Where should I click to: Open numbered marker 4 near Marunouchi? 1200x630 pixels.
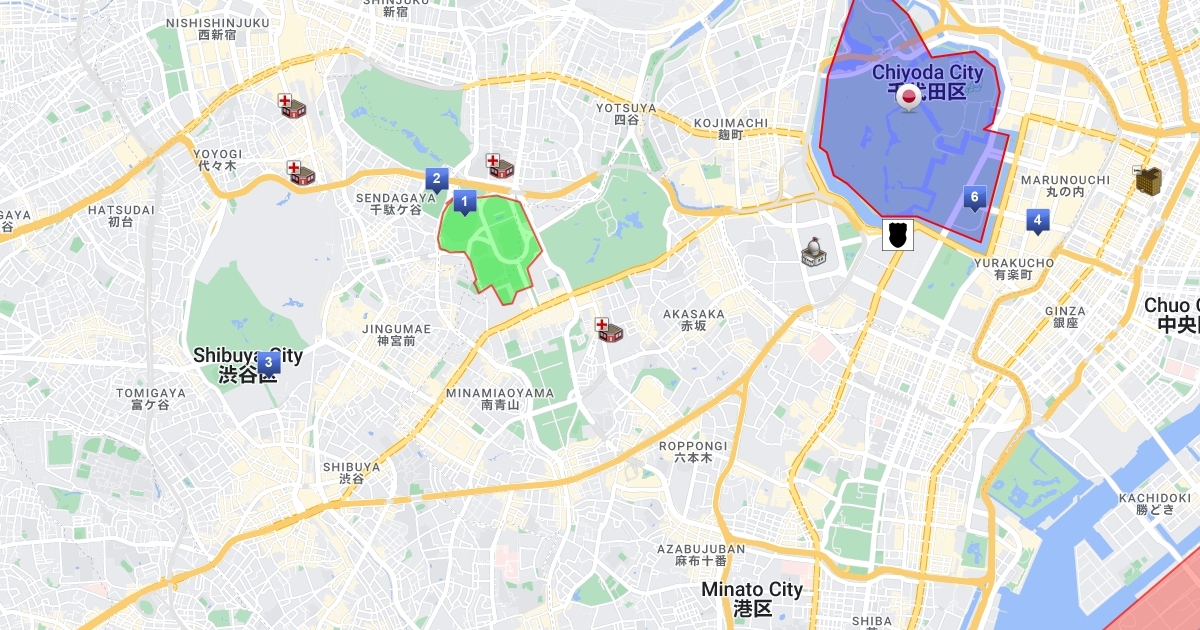click(1038, 220)
